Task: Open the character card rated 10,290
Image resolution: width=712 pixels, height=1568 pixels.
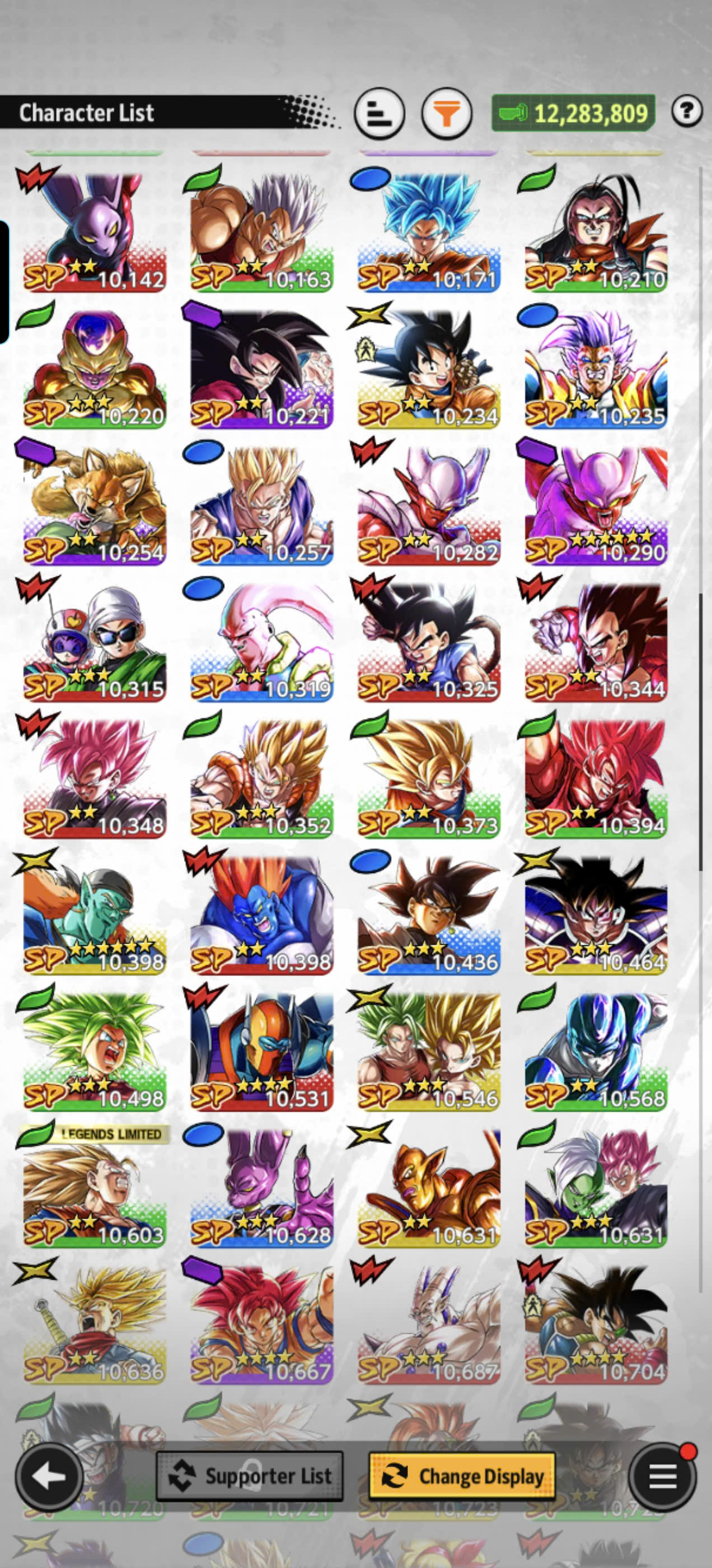Action: click(x=596, y=505)
